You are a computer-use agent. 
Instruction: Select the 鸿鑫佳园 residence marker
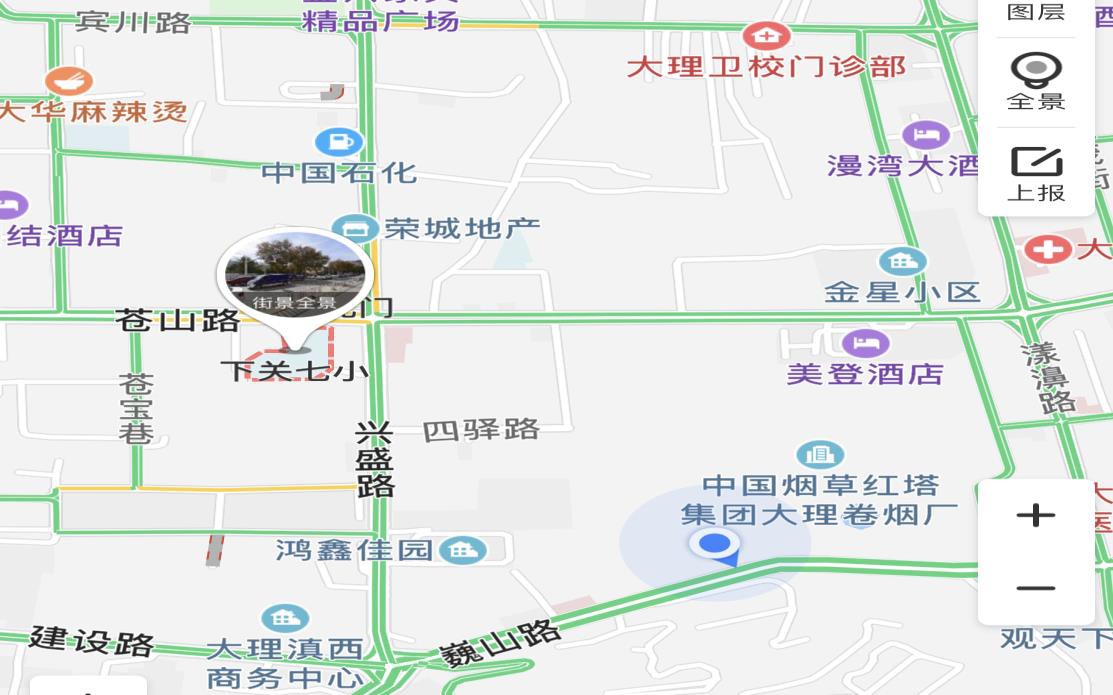point(462,550)
